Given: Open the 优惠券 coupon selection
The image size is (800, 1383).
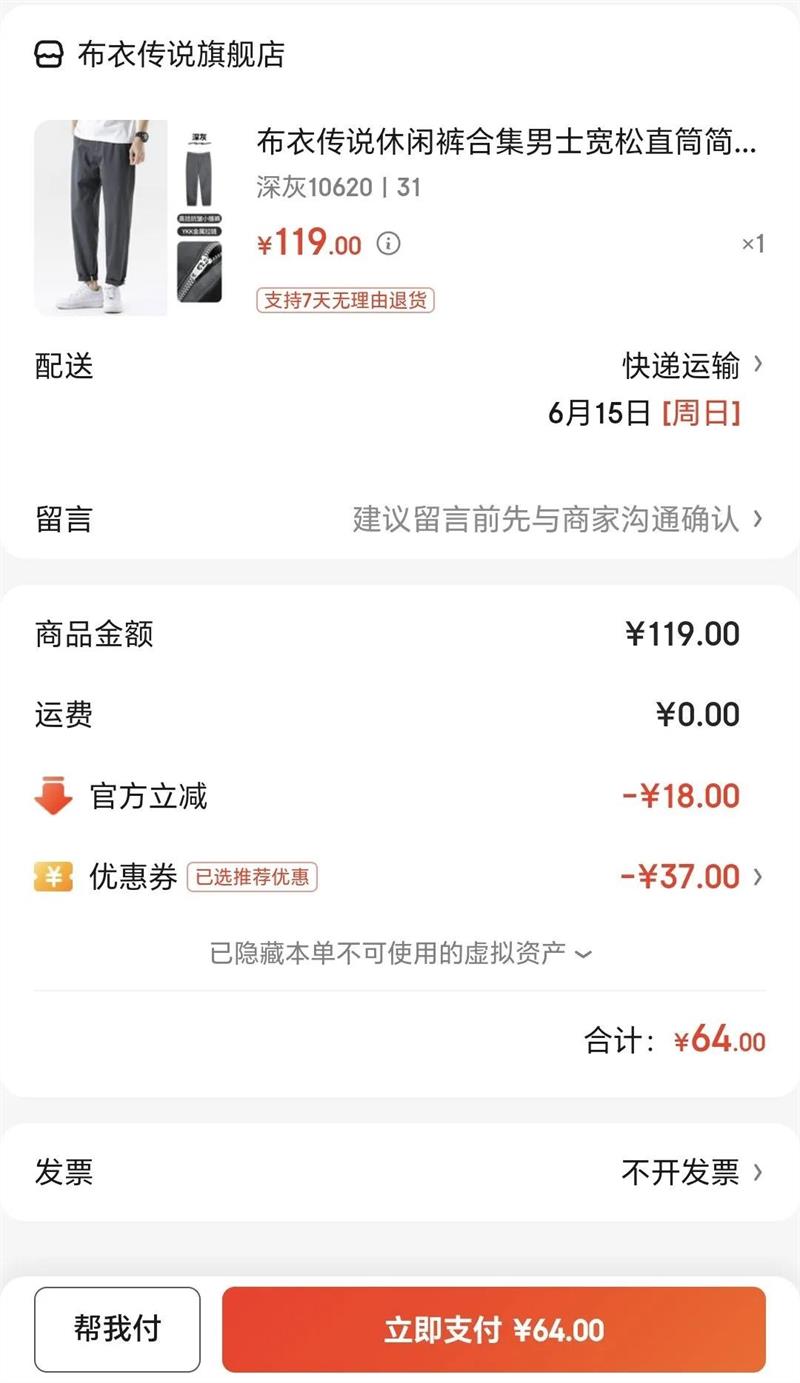Looking at the screenshot, I should [690, 877].
